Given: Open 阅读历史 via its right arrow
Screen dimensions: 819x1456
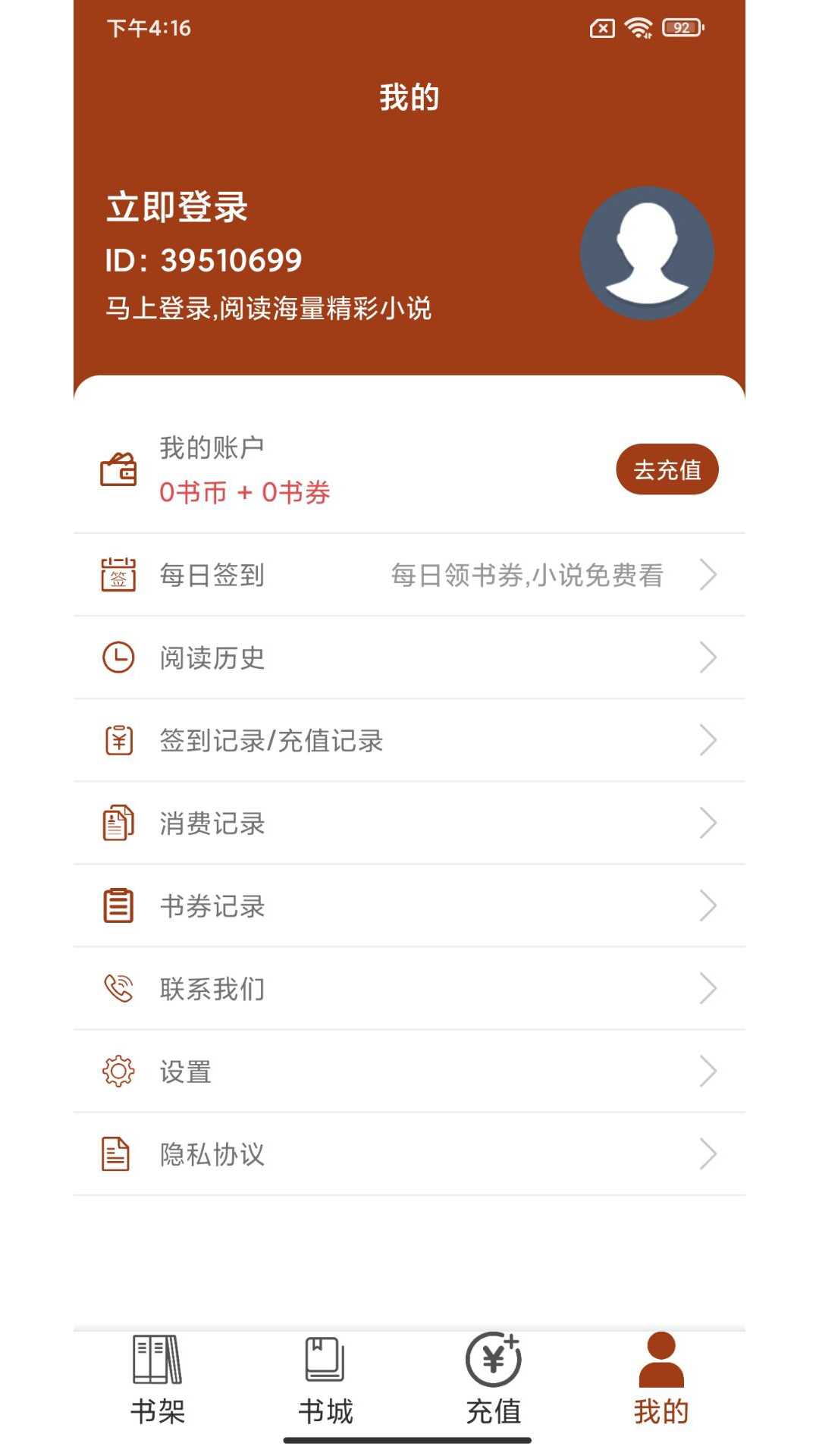Looking at the screenshot, I should [x=709, y=657].
